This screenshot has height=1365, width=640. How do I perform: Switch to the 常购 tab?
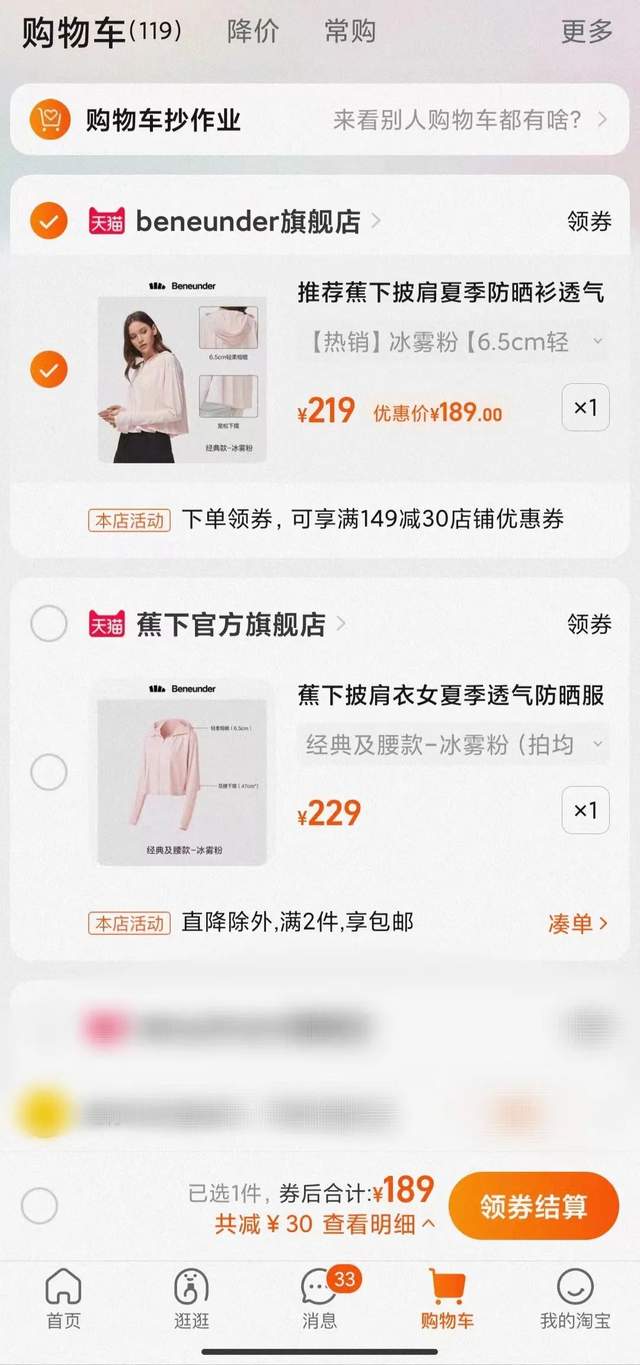tap(350, 31)
